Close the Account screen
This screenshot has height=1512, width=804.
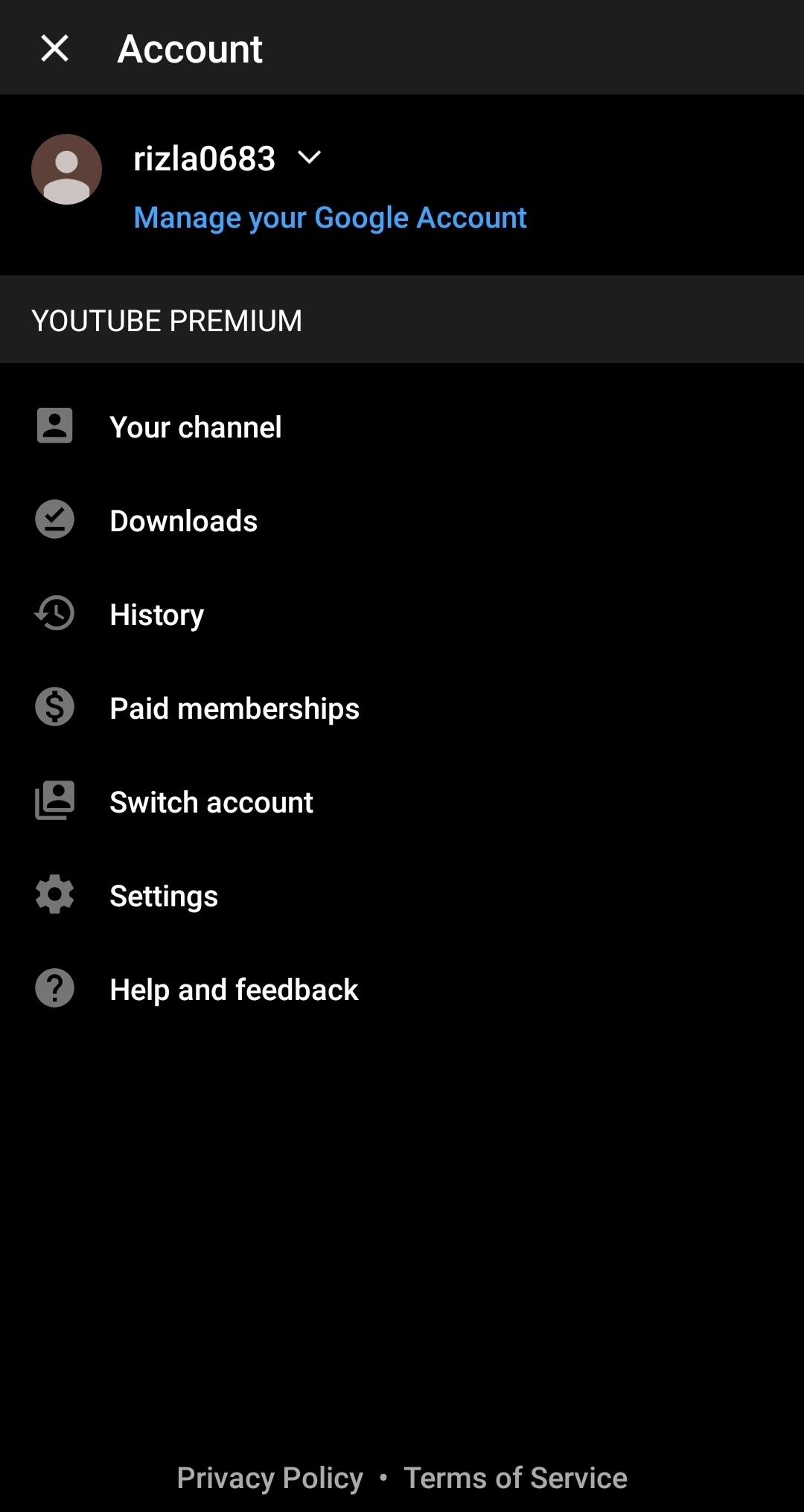[54, 48]
